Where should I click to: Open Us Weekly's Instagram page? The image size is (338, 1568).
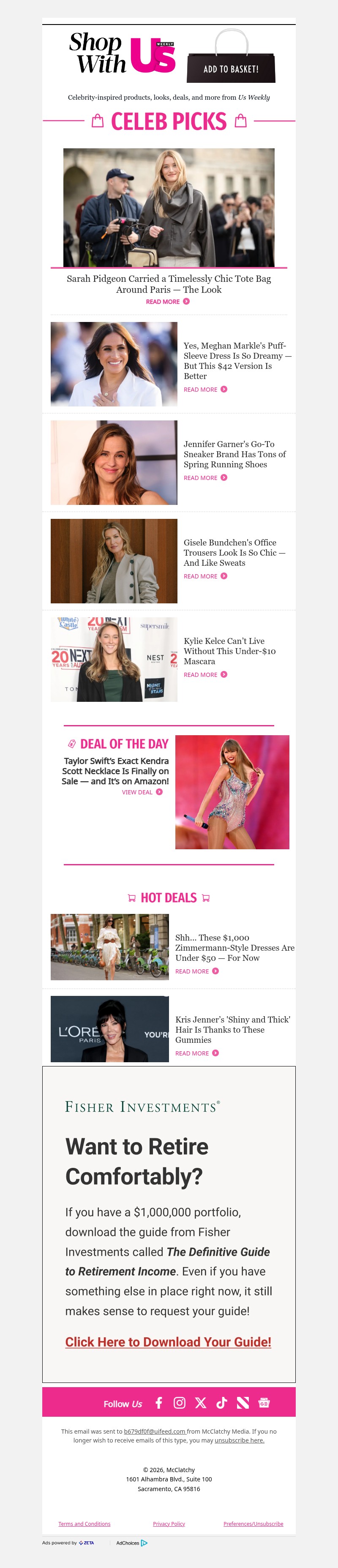pyautogui.click(x=180, y=1402)
